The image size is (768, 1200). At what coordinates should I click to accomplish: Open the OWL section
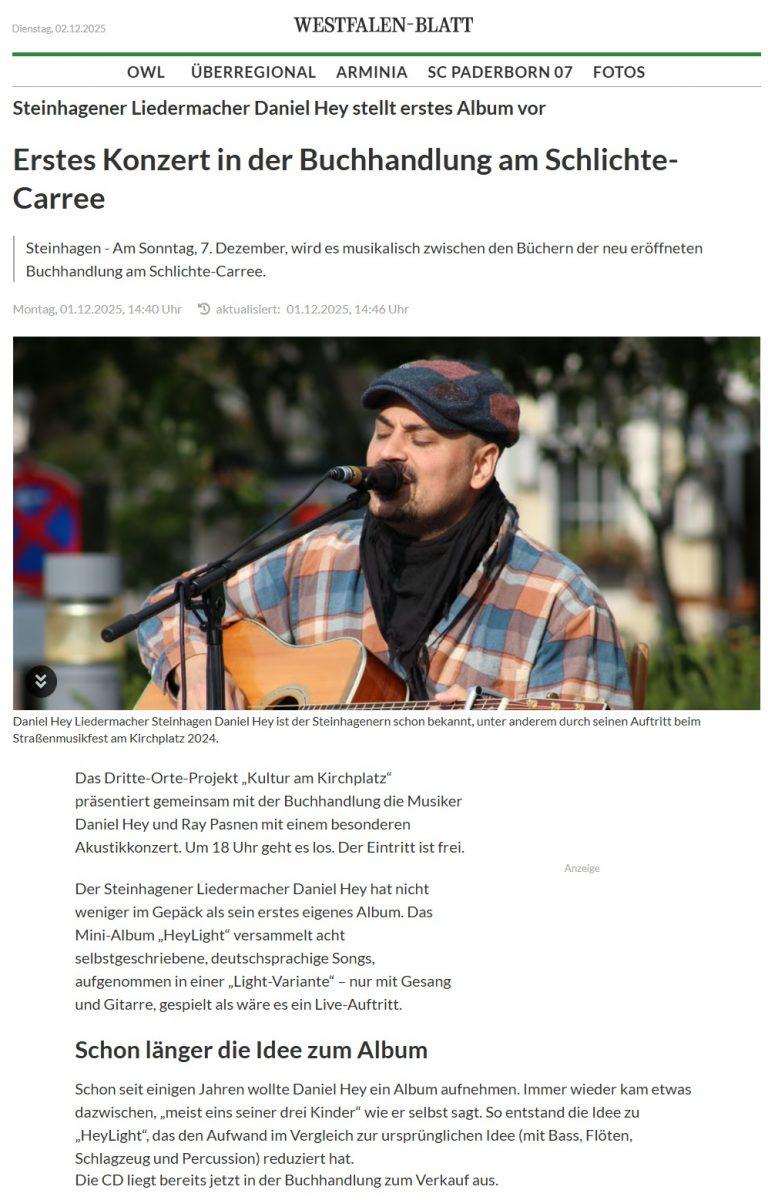[x=146, y=72]
